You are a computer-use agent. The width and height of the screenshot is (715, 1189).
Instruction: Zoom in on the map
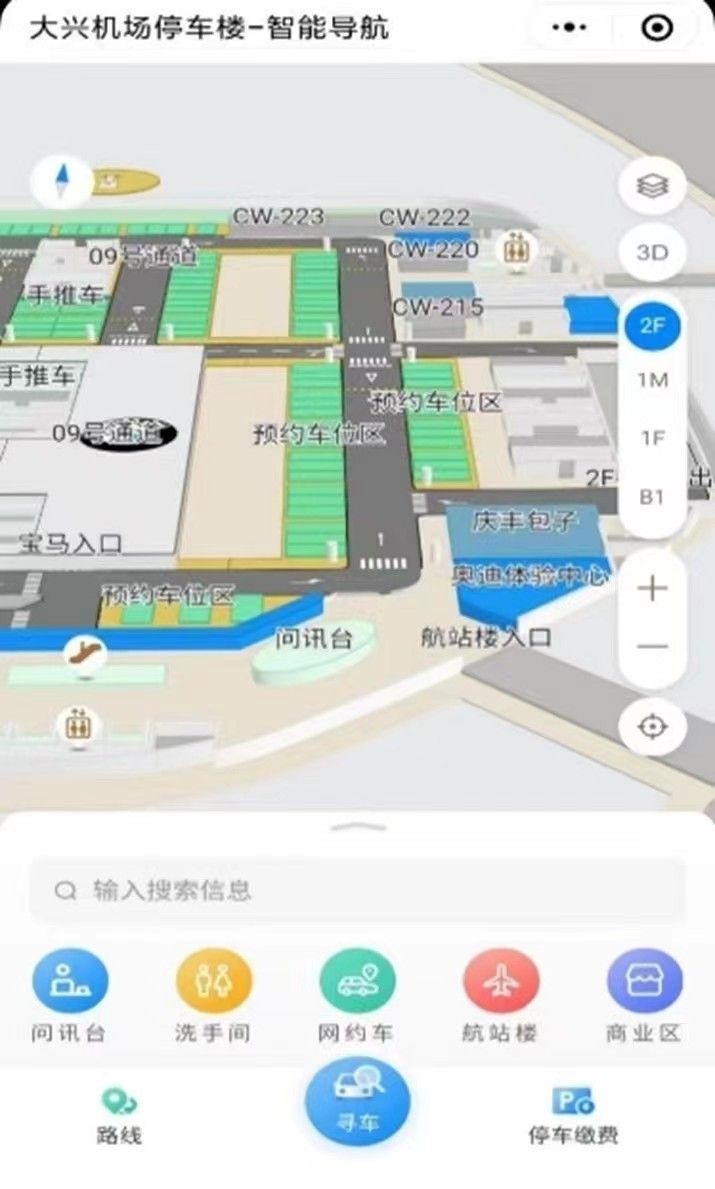(652, 589)
